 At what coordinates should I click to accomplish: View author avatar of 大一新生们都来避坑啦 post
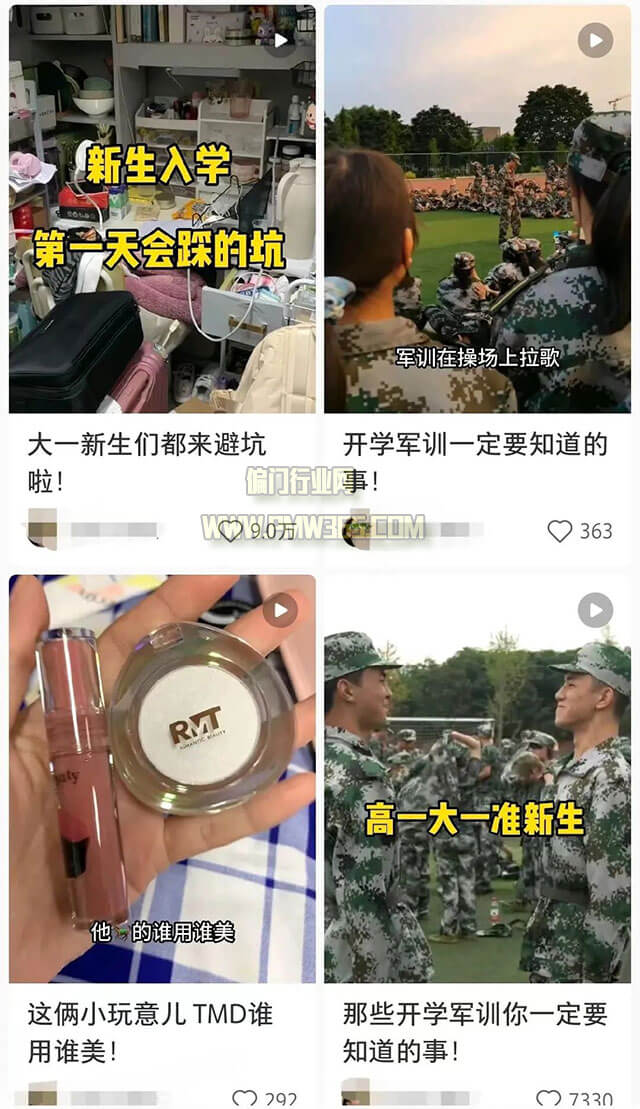42,529
